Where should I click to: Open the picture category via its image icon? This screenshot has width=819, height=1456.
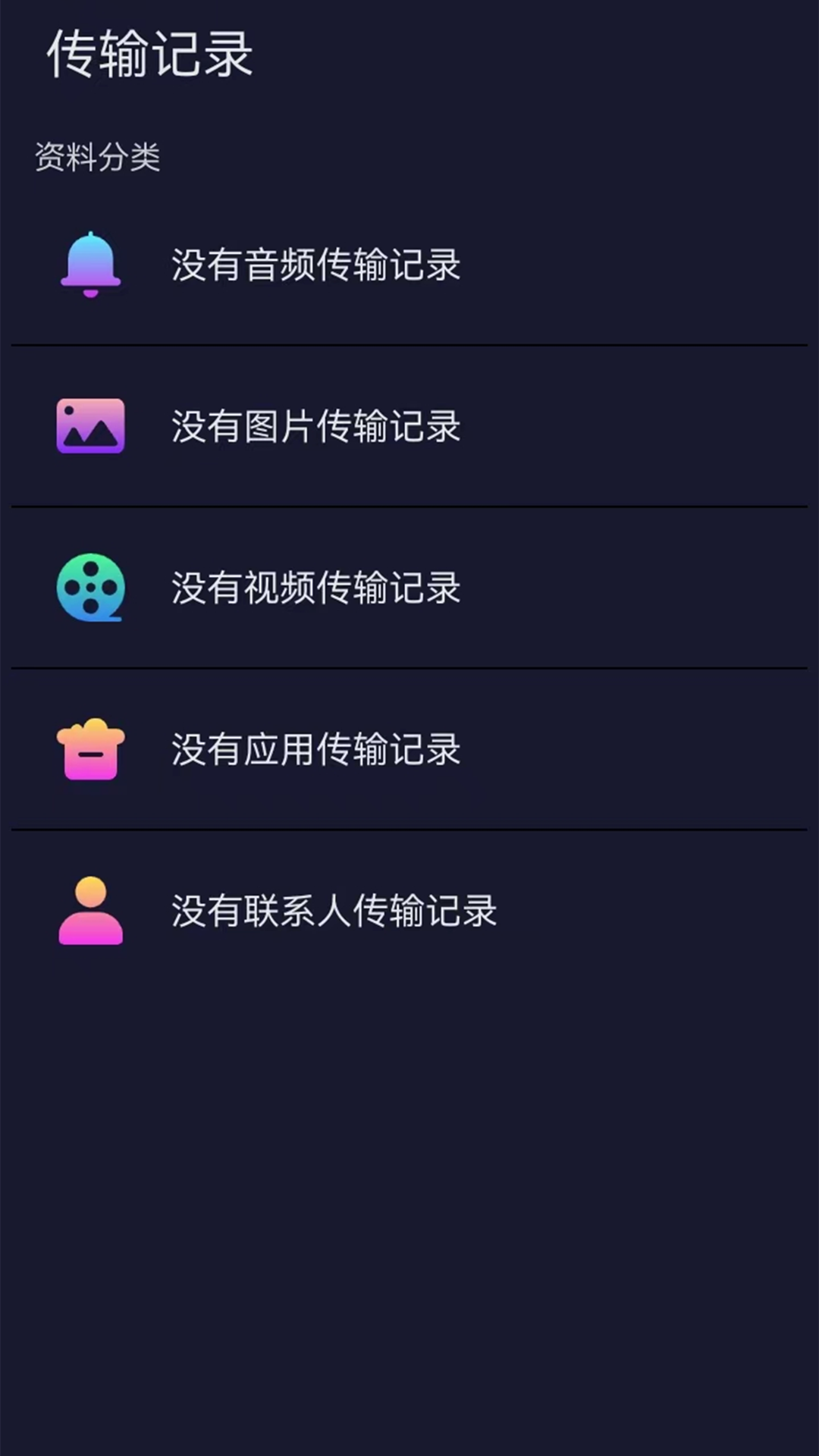pyautogui.click(x=90, y=426)
